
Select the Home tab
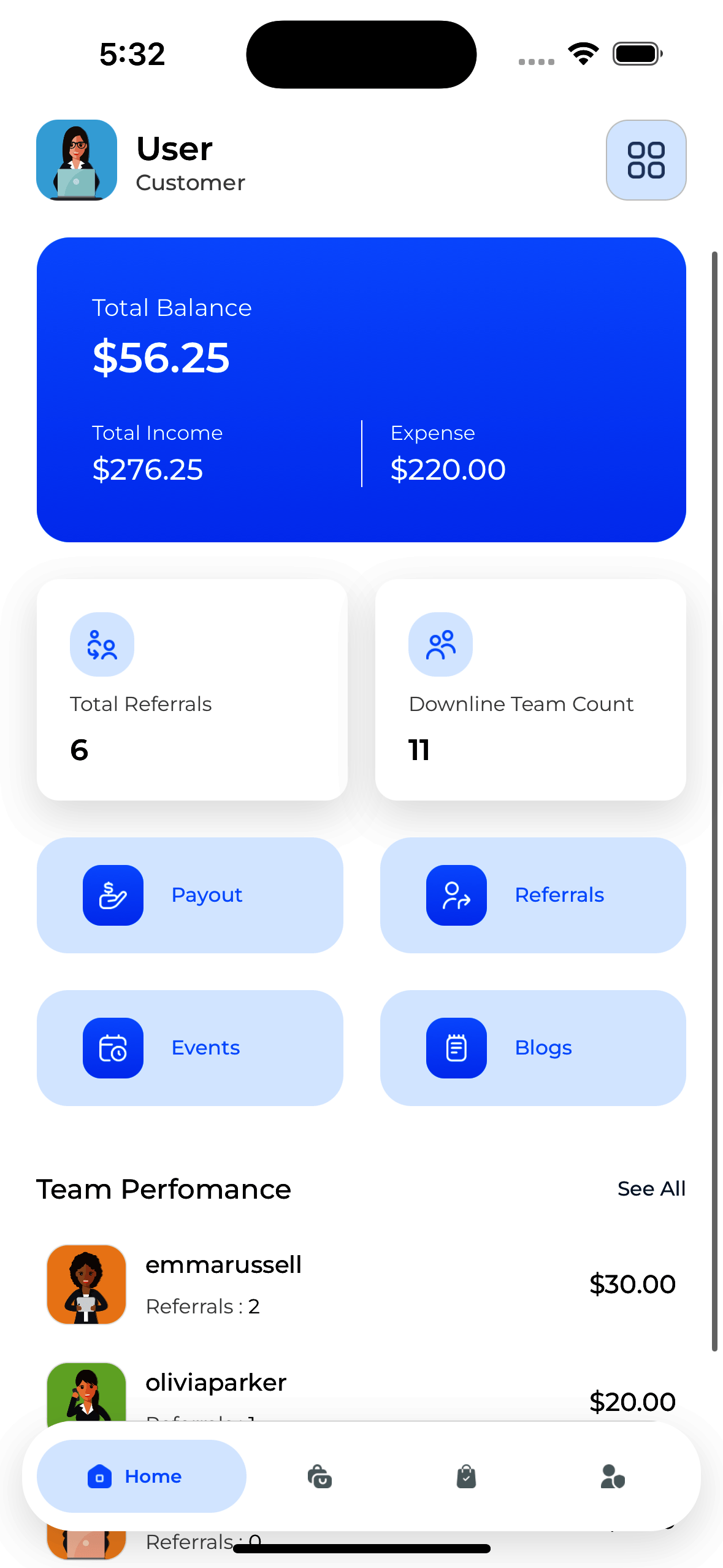click(x=140, y=1477)
